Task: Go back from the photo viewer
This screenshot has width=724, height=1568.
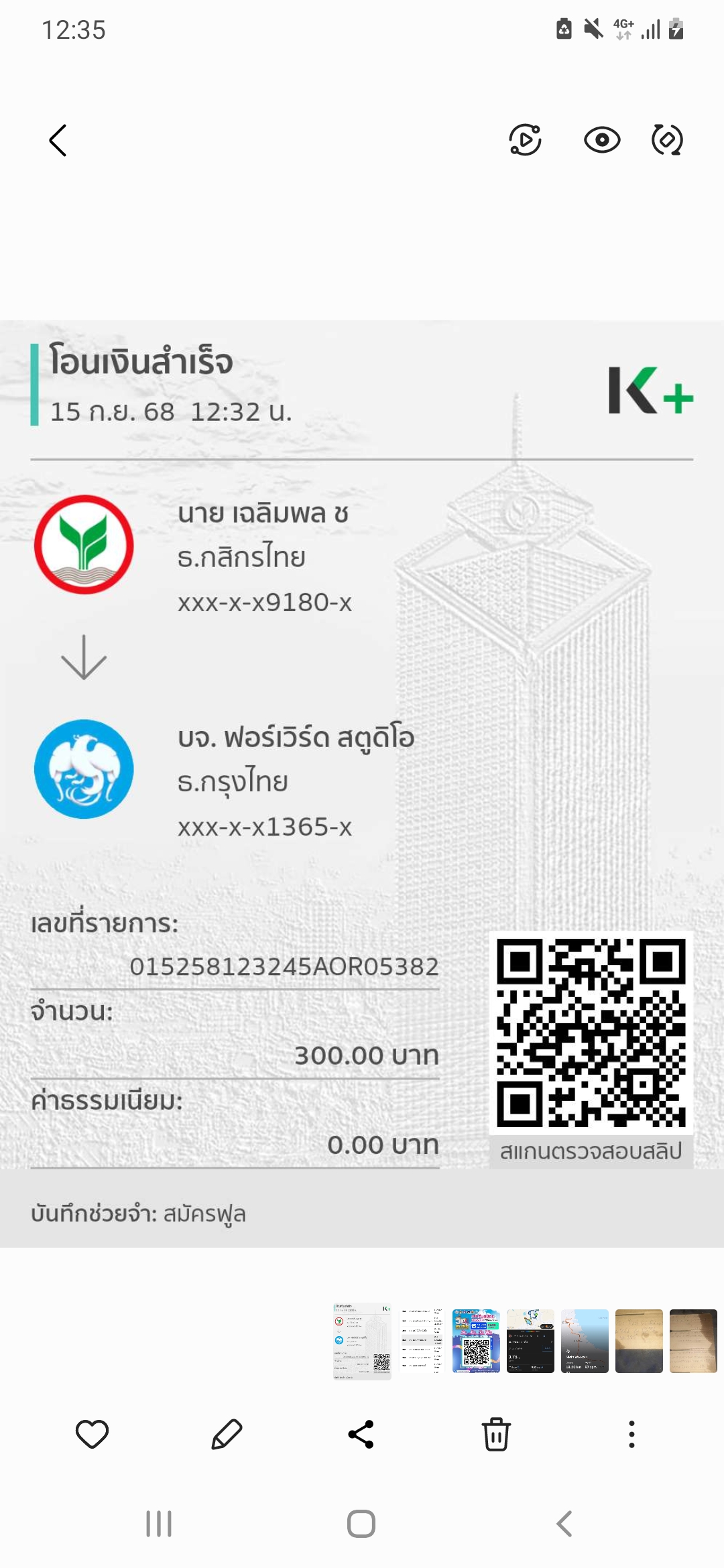Action: coord(58,141)
